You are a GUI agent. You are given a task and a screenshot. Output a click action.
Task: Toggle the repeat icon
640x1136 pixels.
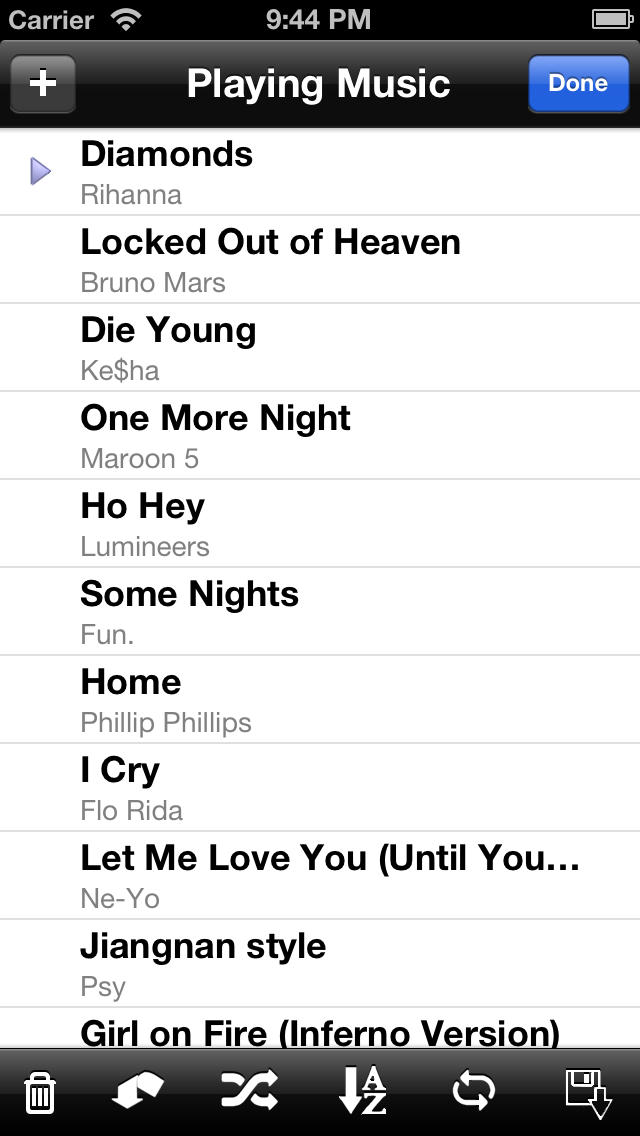pos(473,1091)
